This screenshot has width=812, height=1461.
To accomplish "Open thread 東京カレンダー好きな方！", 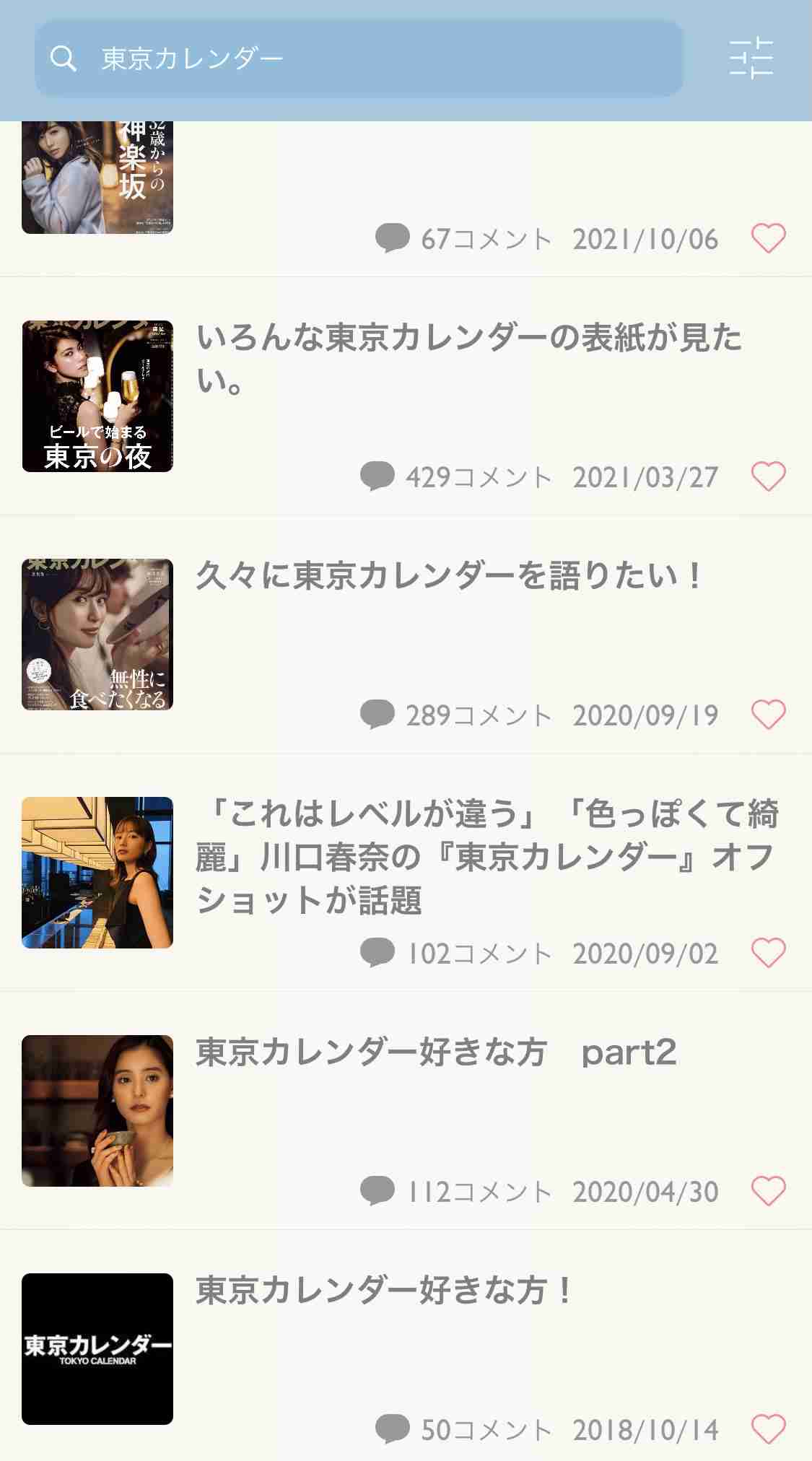I will click(x=384, y=1291).
